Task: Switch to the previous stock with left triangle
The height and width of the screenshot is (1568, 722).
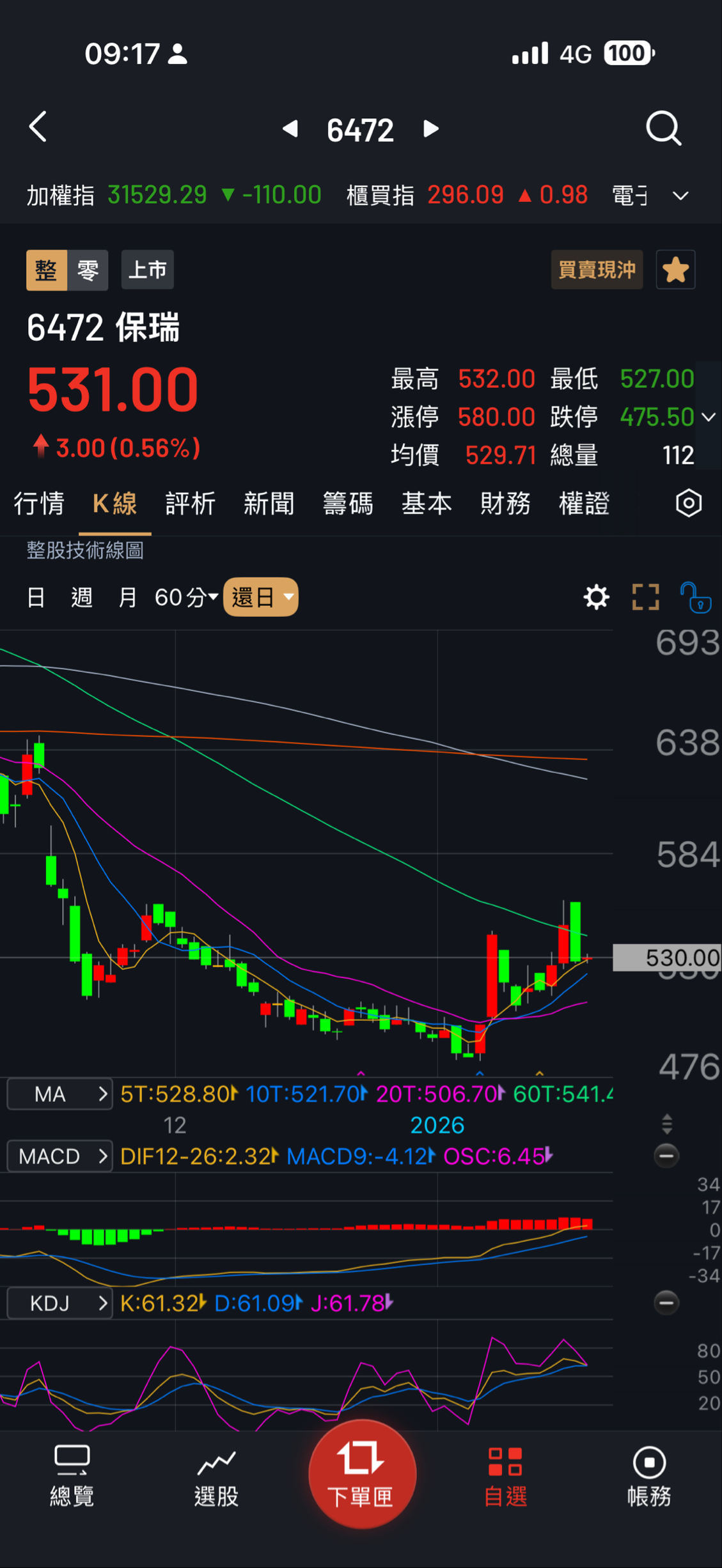Action: tap(291, 129)
